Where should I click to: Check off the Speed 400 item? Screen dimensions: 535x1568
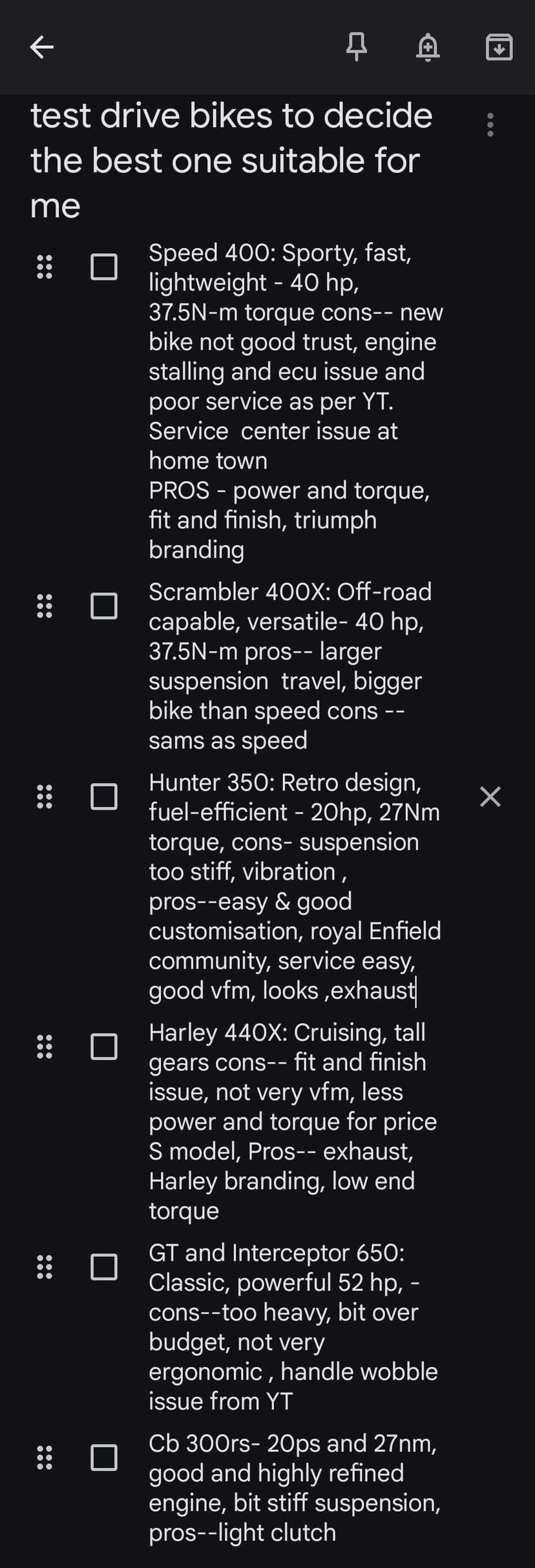(104, 266)
